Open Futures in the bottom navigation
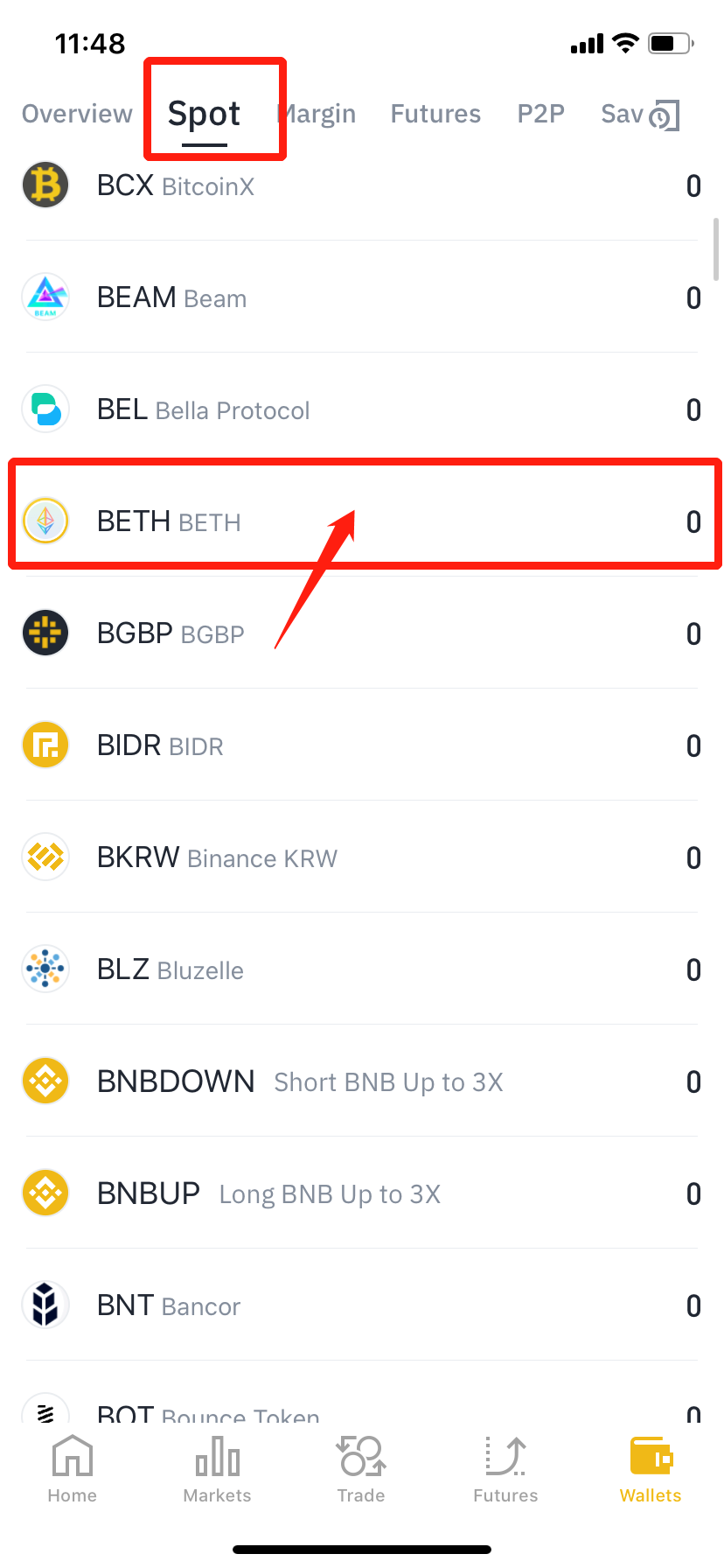 tap(505, 1470)
